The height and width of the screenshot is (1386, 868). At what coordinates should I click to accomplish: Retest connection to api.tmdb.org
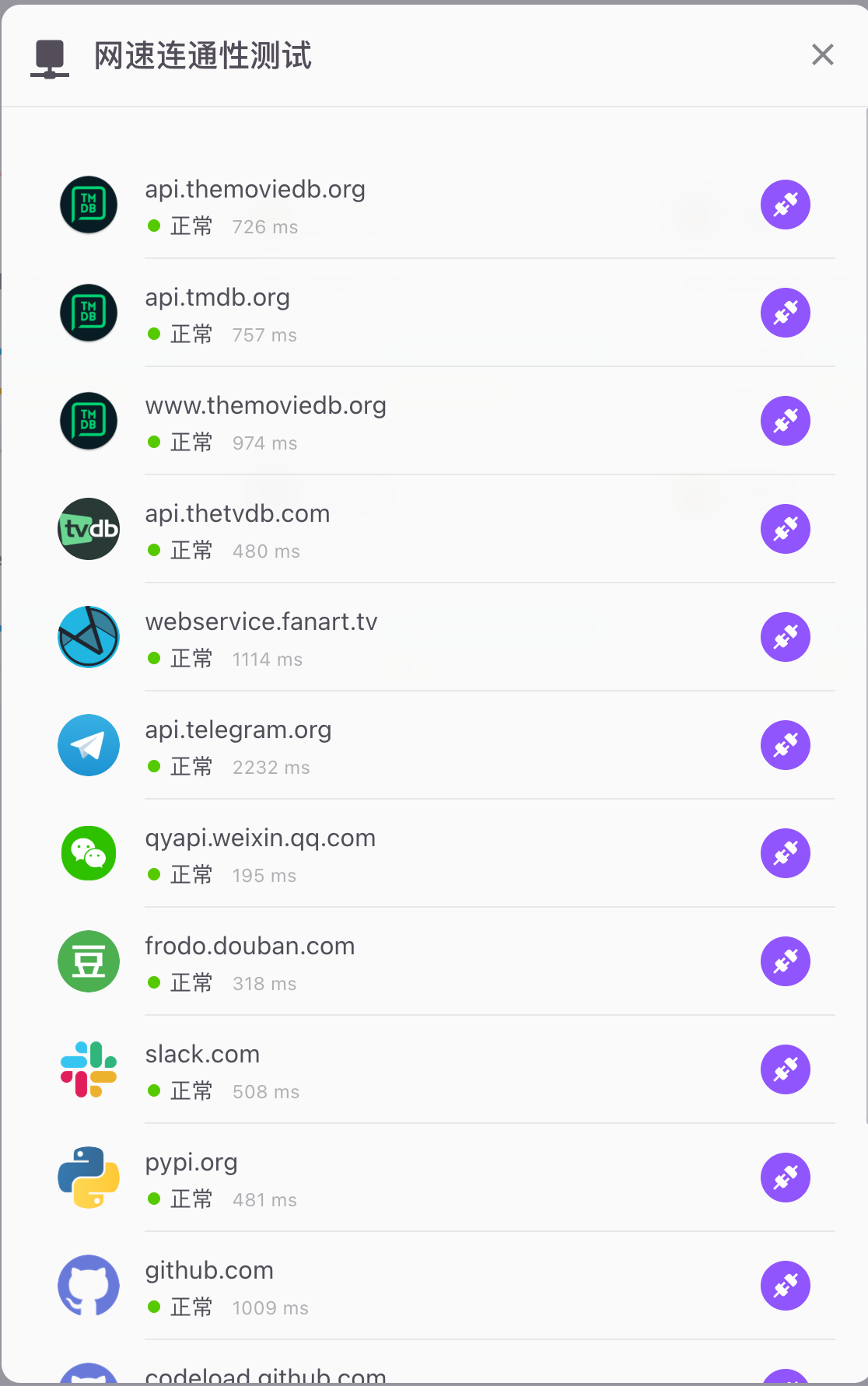(x=785, y=313)
